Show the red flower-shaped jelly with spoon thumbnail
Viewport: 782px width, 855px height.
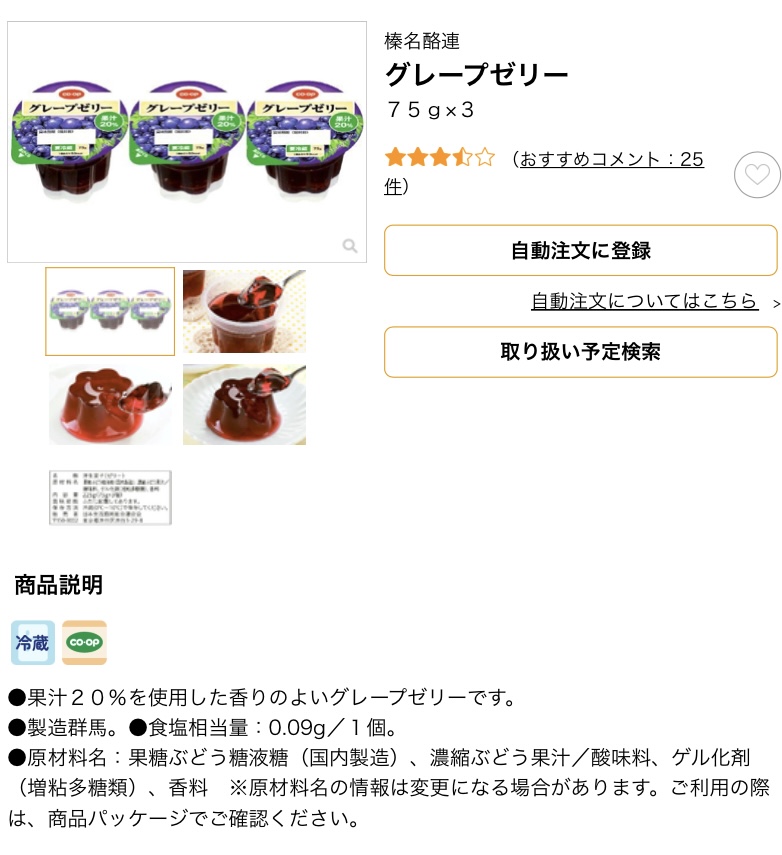coord(110,404)
